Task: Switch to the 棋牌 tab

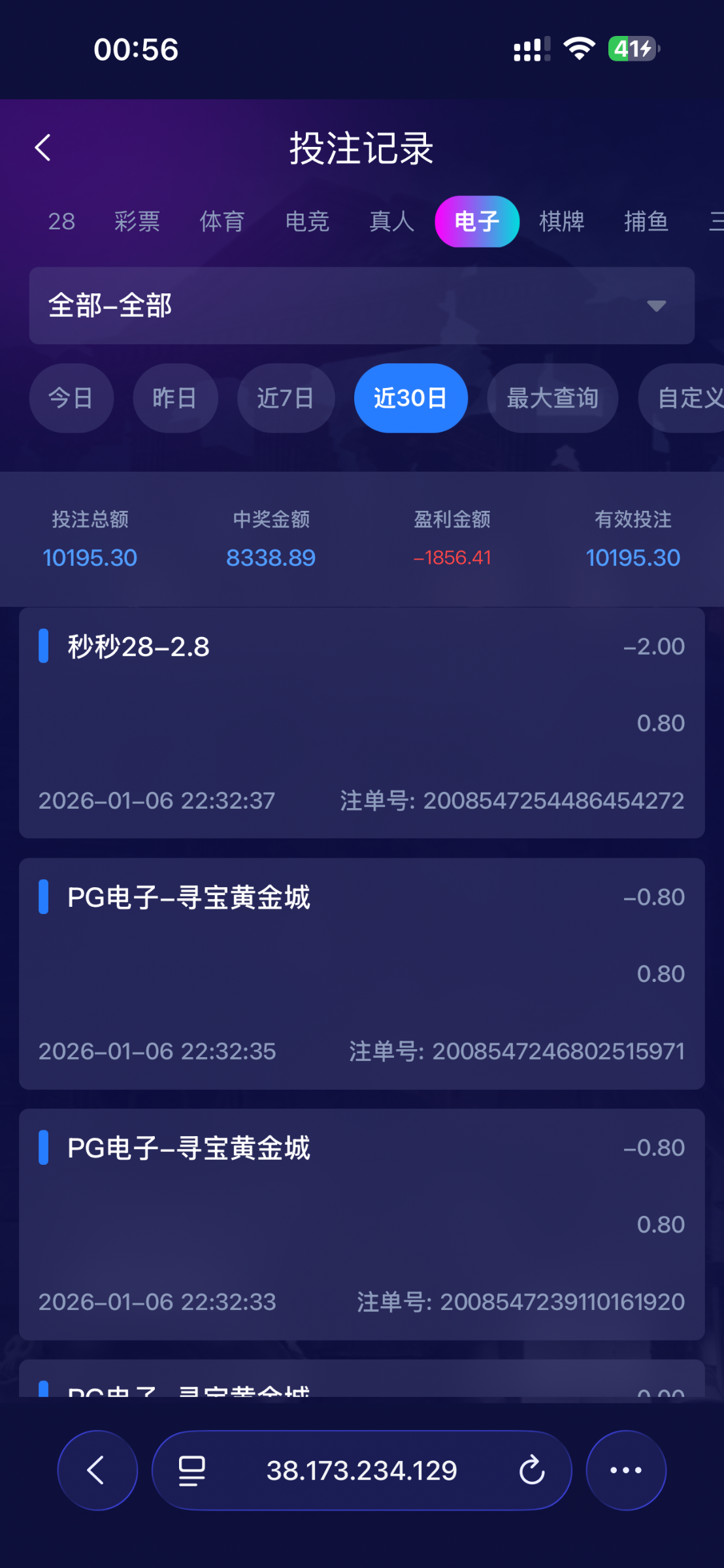Action: click(x=562, y=221)
